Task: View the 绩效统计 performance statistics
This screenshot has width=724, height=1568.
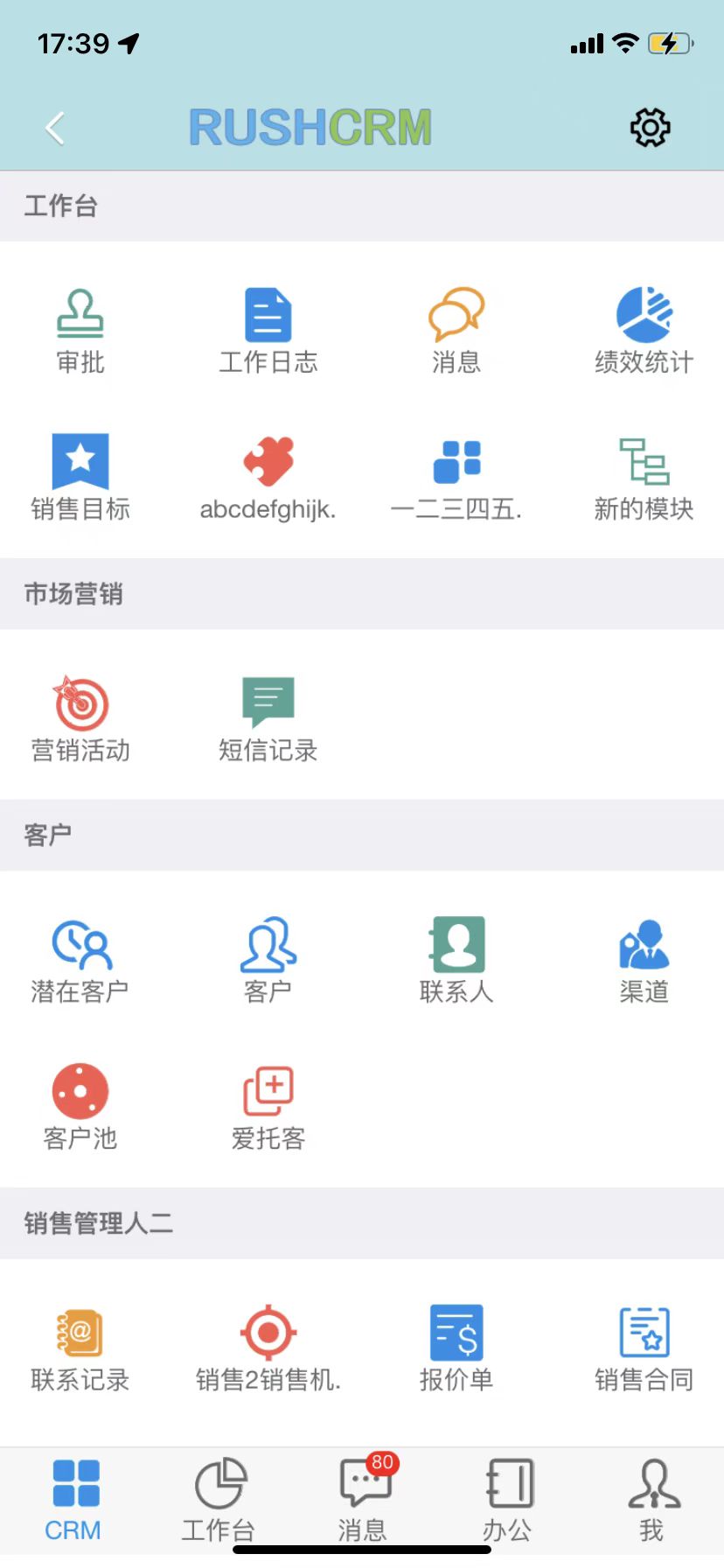Action: point(644,328)
